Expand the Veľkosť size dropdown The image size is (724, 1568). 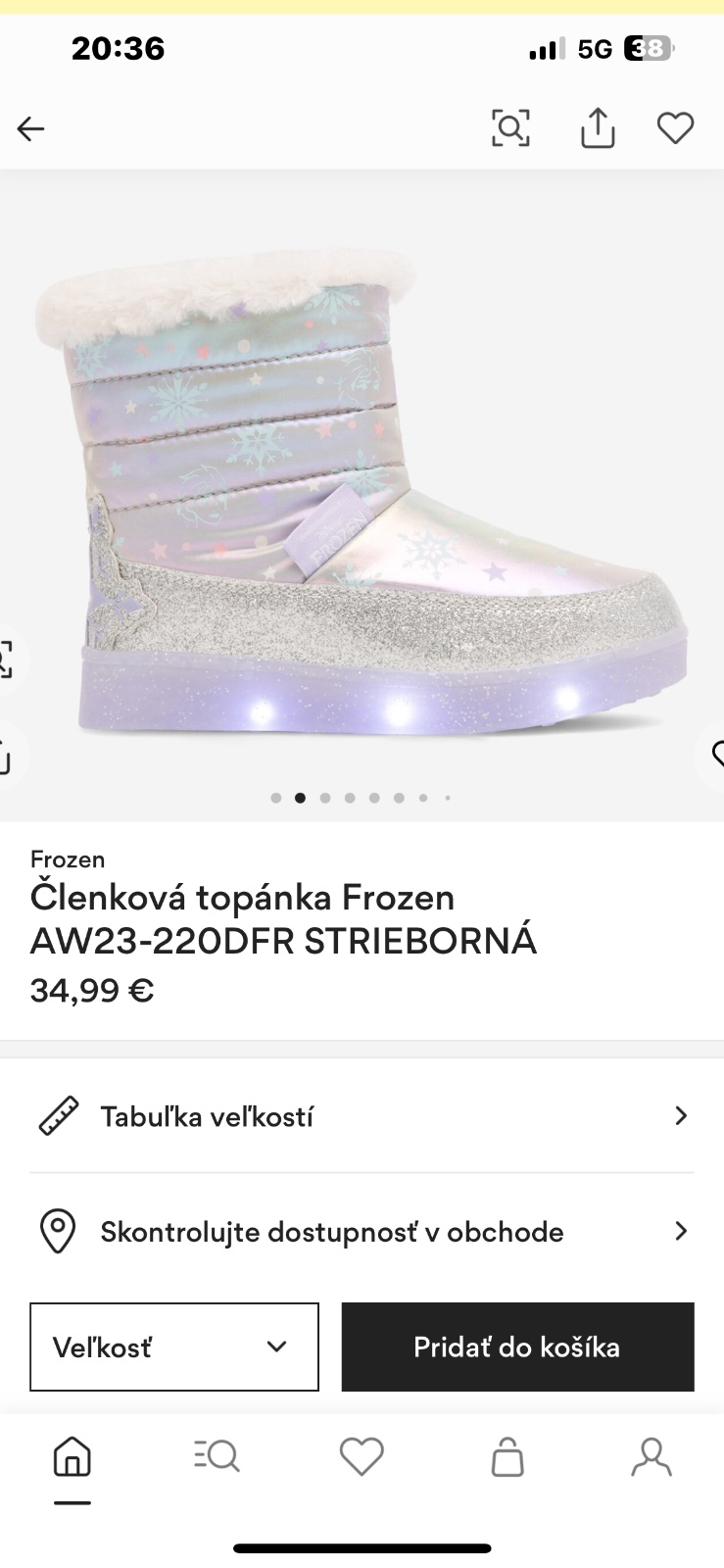(x=174, y=1347)
